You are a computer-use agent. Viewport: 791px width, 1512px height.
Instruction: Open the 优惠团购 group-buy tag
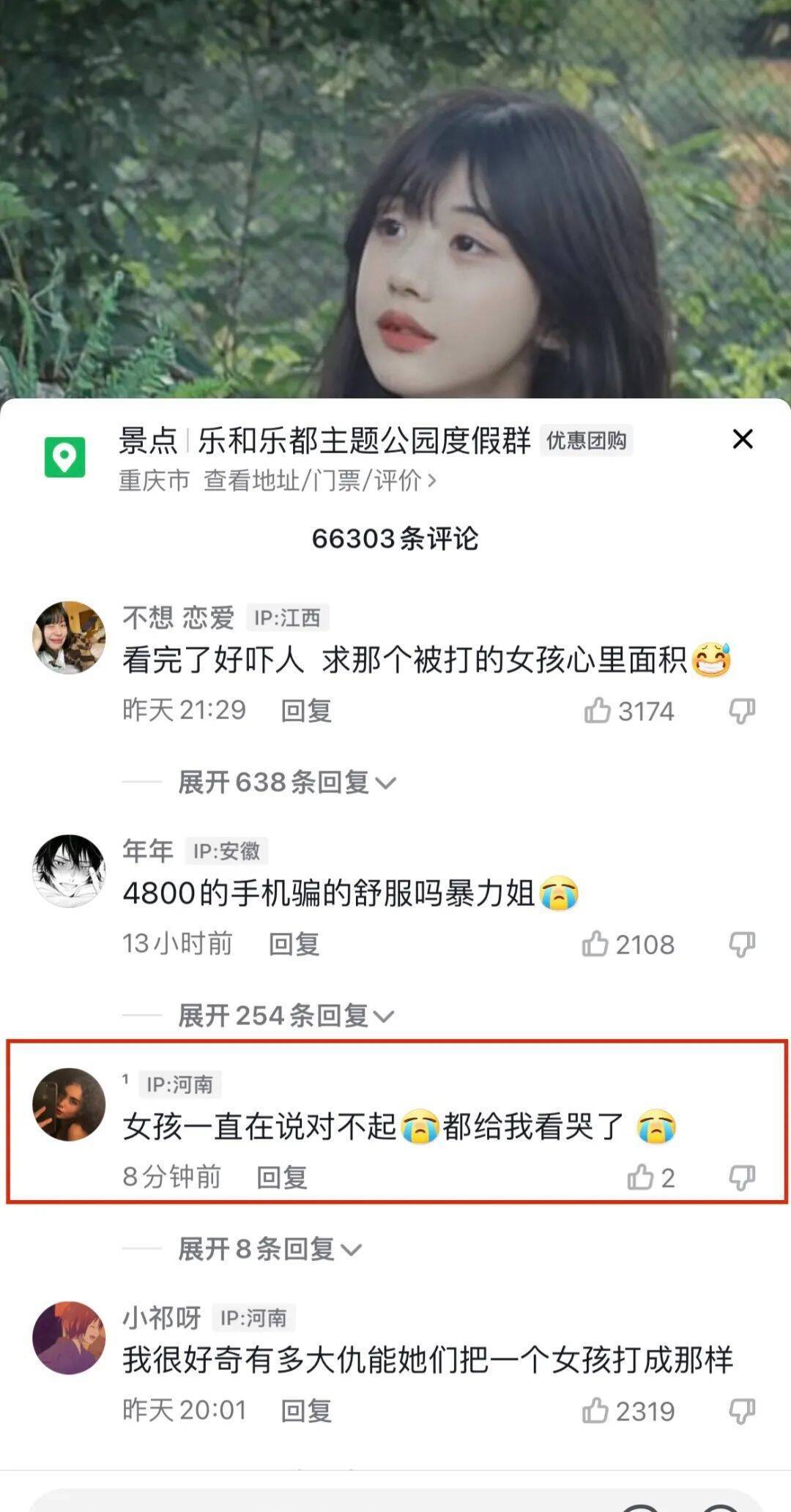pyautogui.click(x=586, y=441)
